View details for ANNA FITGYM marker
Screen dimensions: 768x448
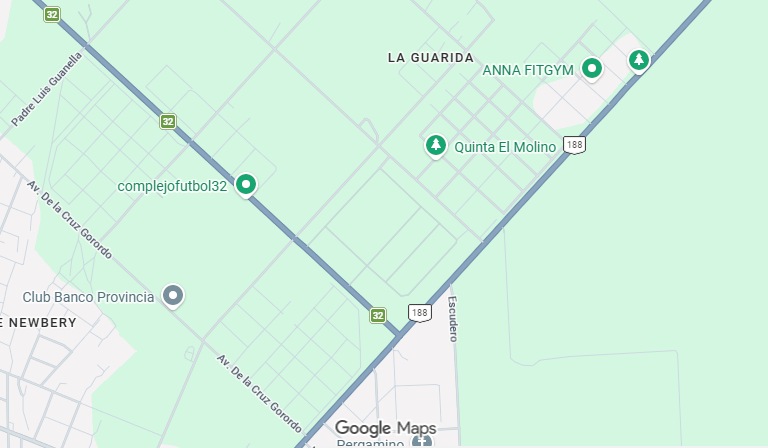click(x=592, y=68)
